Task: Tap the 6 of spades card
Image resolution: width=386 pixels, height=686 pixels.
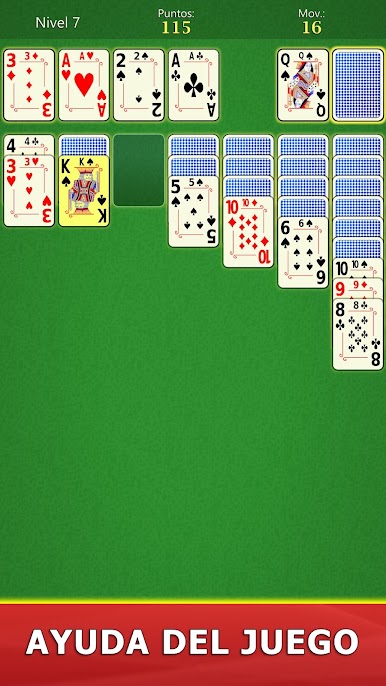Action: [x=303, y=252]
